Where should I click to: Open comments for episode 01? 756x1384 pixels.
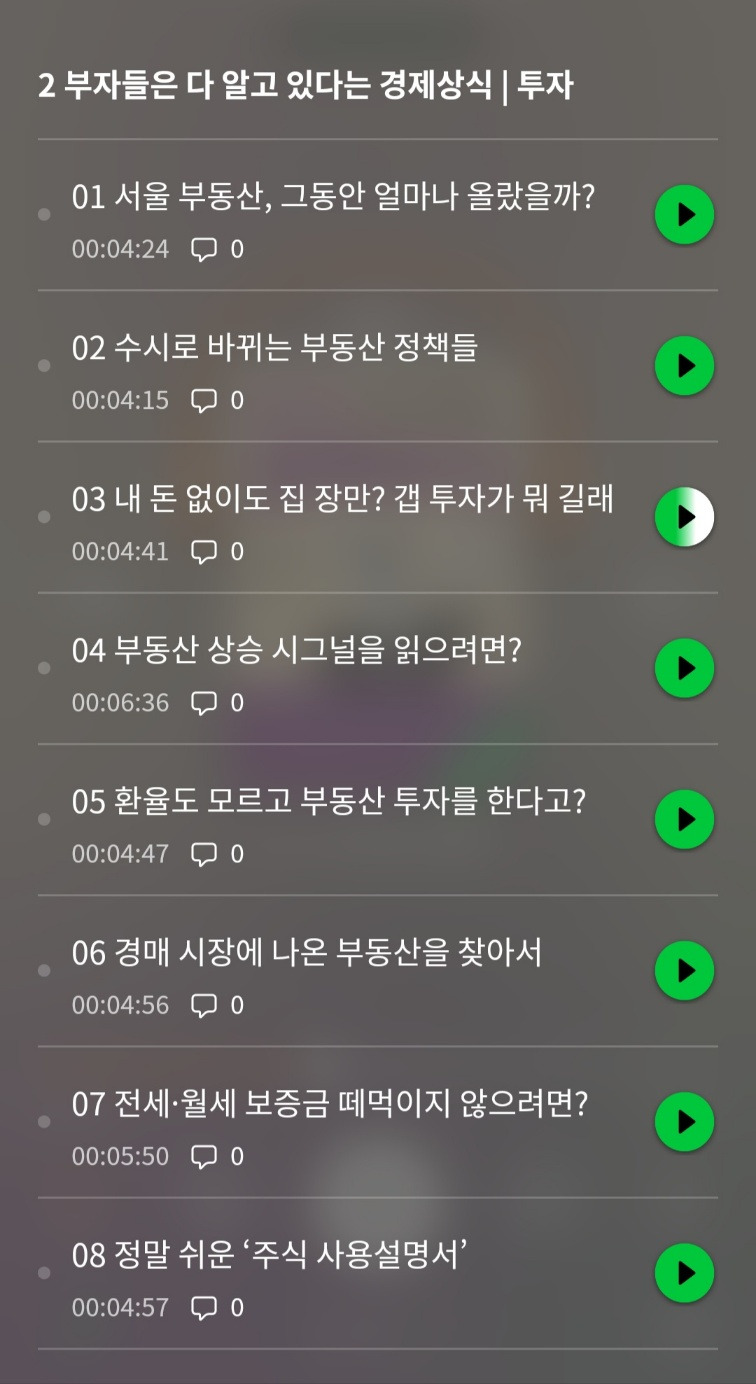tap(212, 249)
